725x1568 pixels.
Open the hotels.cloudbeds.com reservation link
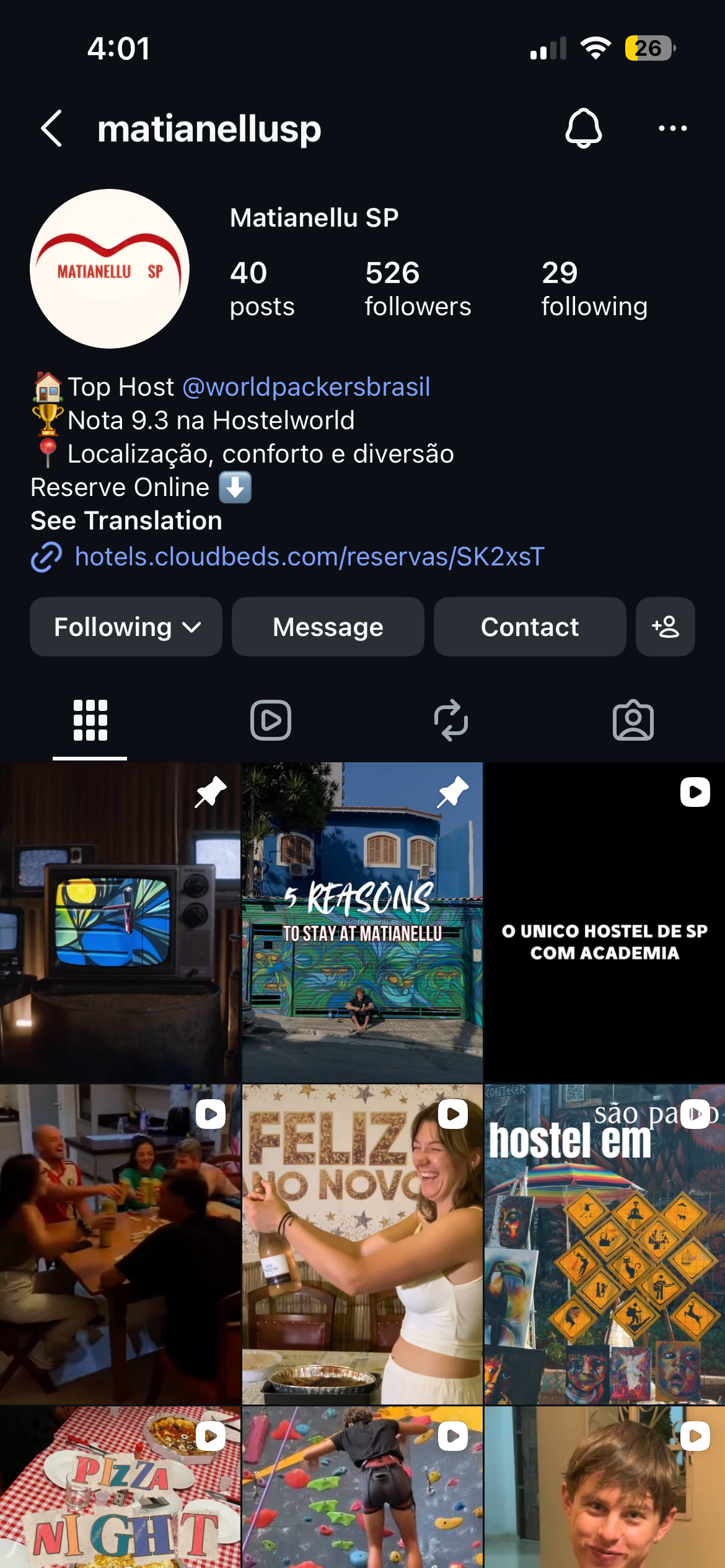[309, 557]
